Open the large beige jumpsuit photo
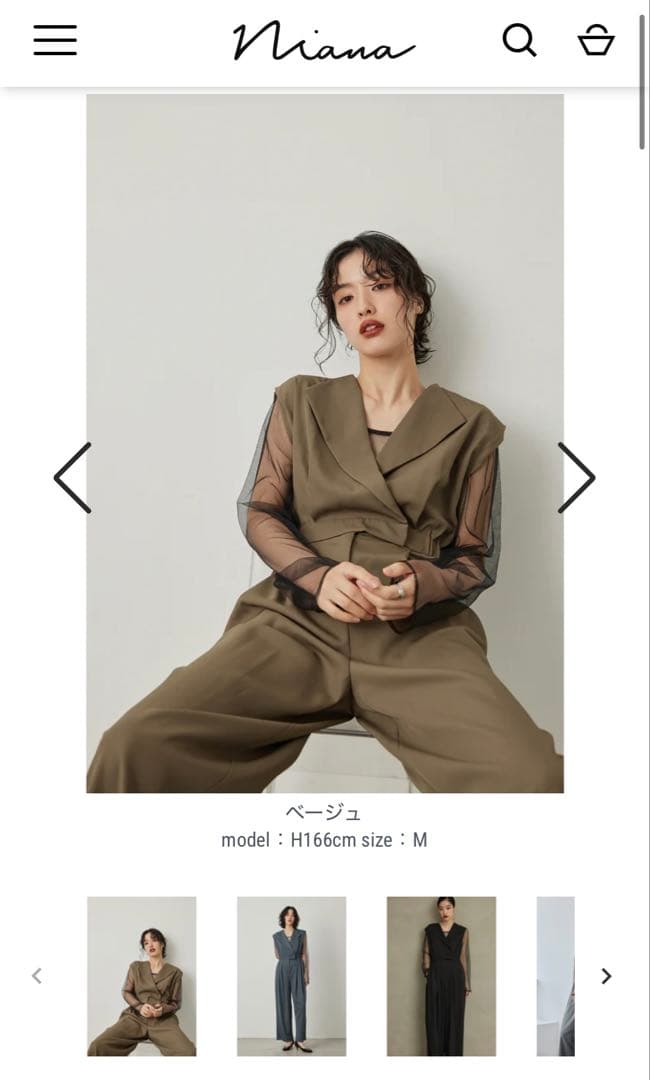The image size is (650, 1080). (325, 443)
